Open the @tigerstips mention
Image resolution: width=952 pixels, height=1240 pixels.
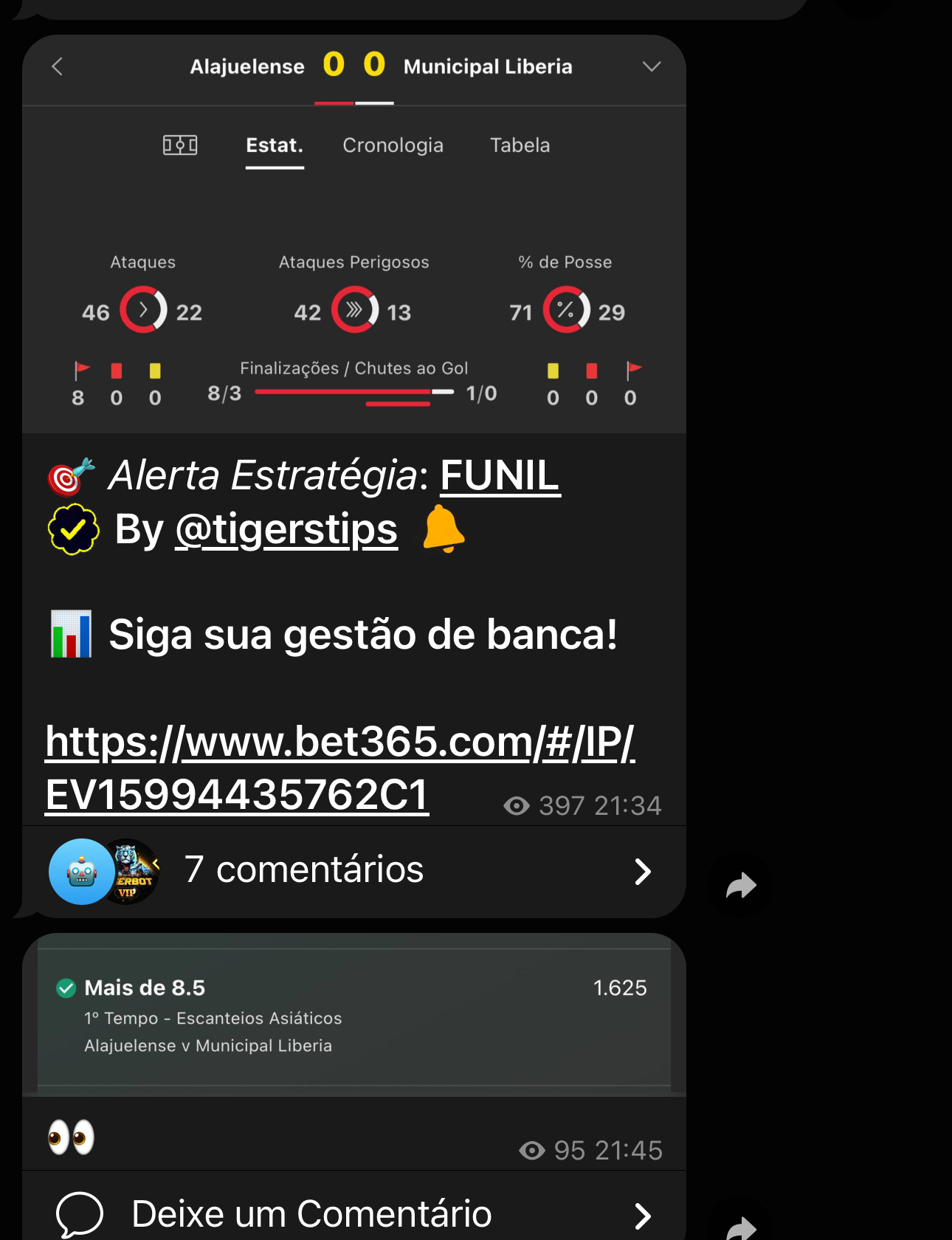coord(286,530)
